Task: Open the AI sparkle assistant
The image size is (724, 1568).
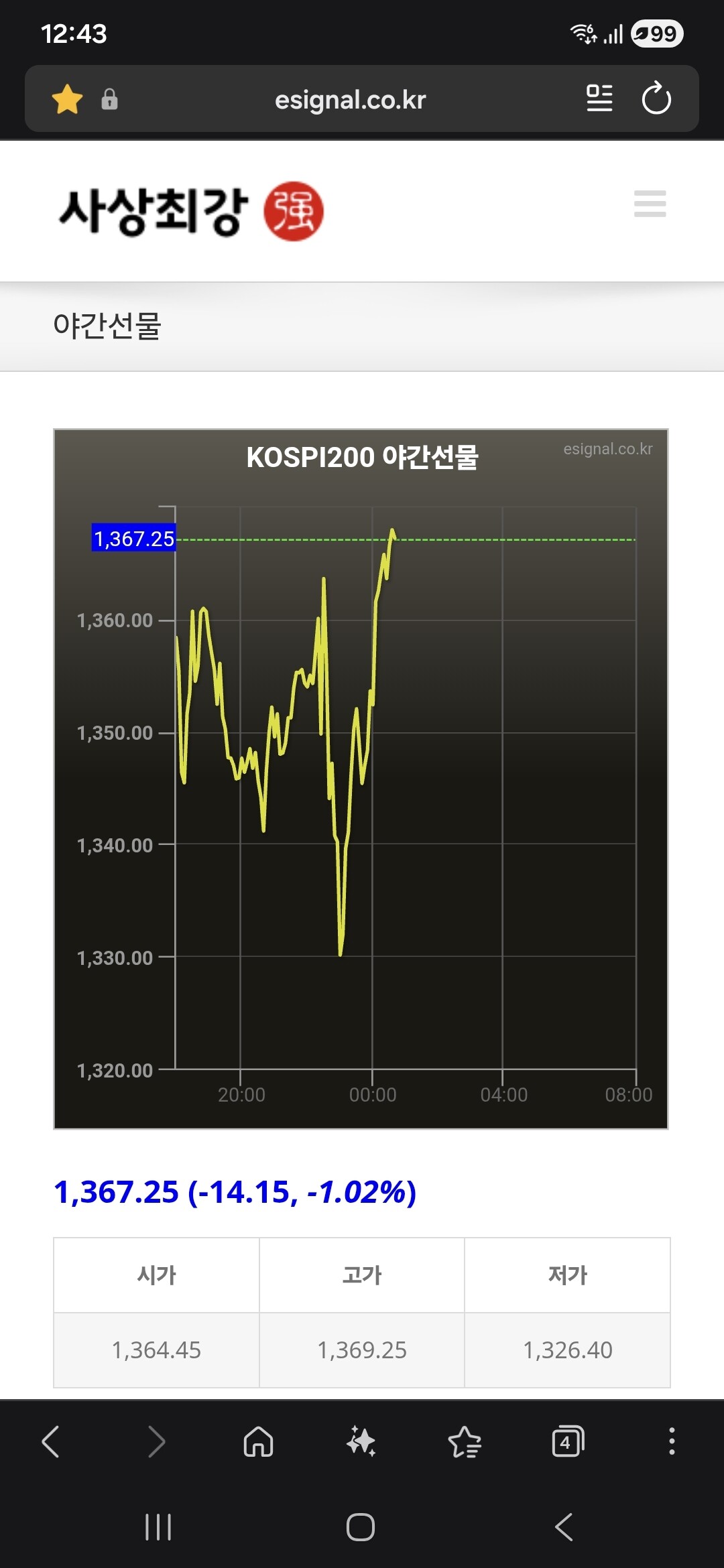Action: (x=361, y=1441)
